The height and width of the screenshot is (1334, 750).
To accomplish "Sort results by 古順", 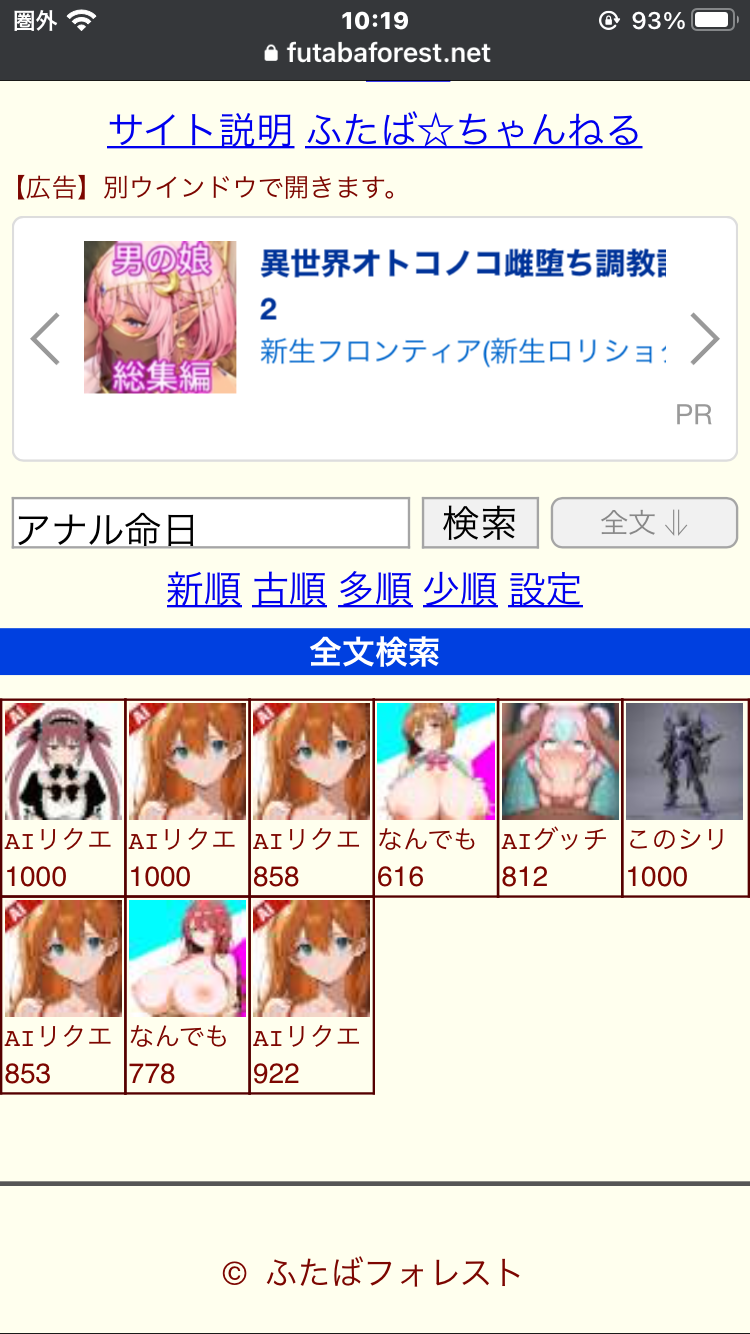I will click(x=290, y=589).
